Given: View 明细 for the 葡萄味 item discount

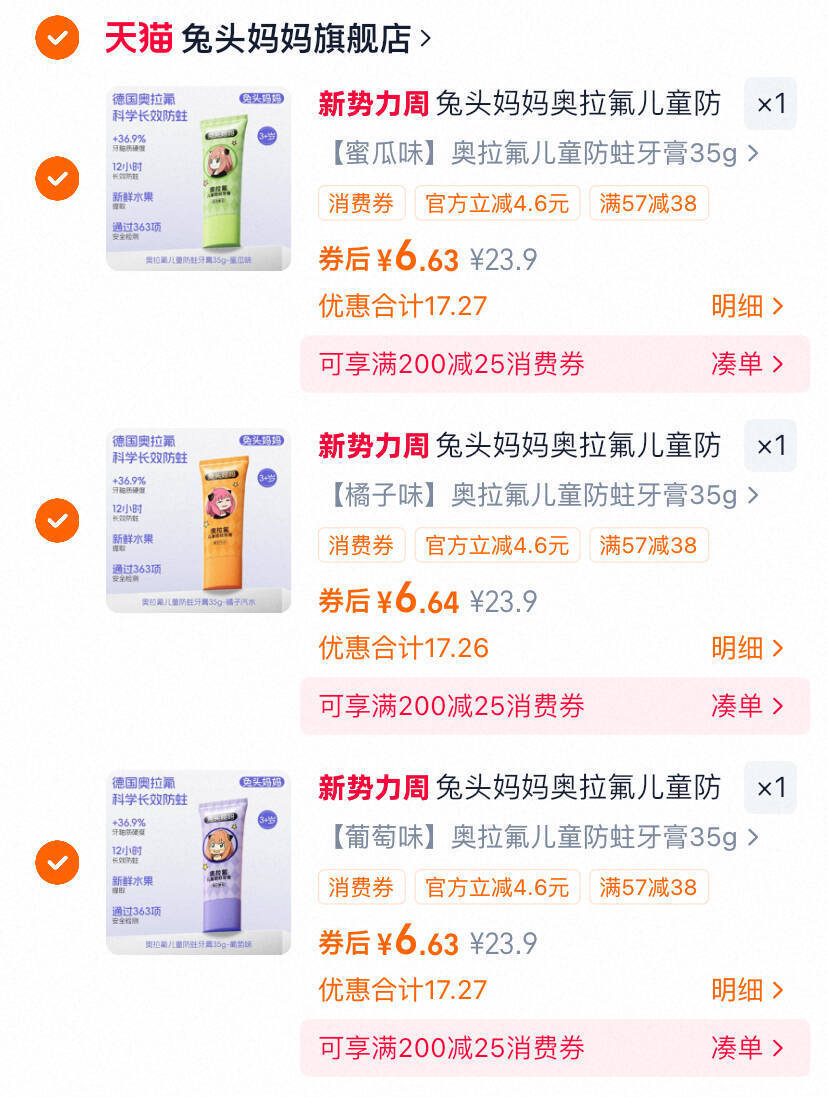Looking at the screenshot, I should coord(747,990).
